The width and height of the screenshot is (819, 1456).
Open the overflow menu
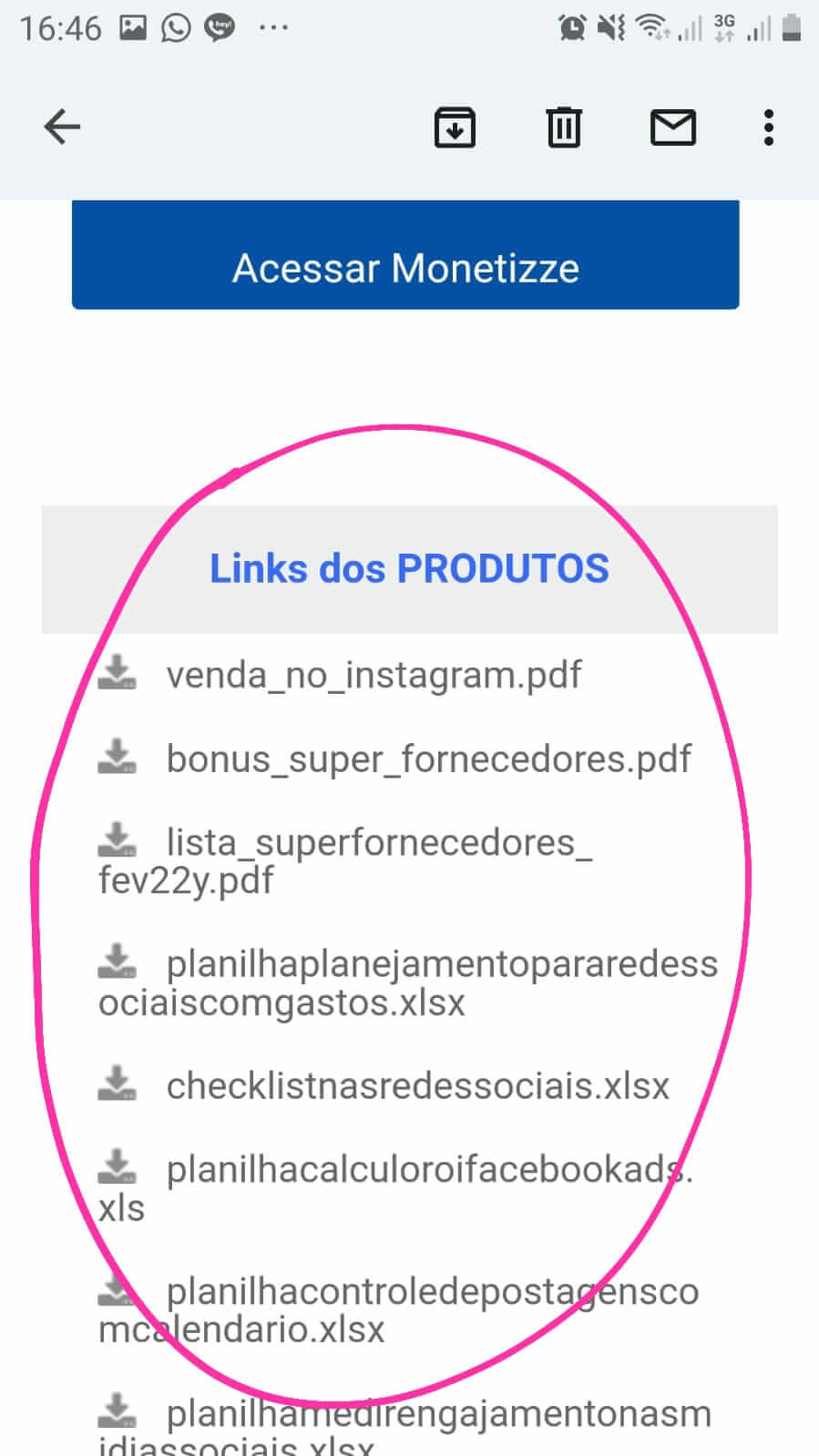coord(769,127)
